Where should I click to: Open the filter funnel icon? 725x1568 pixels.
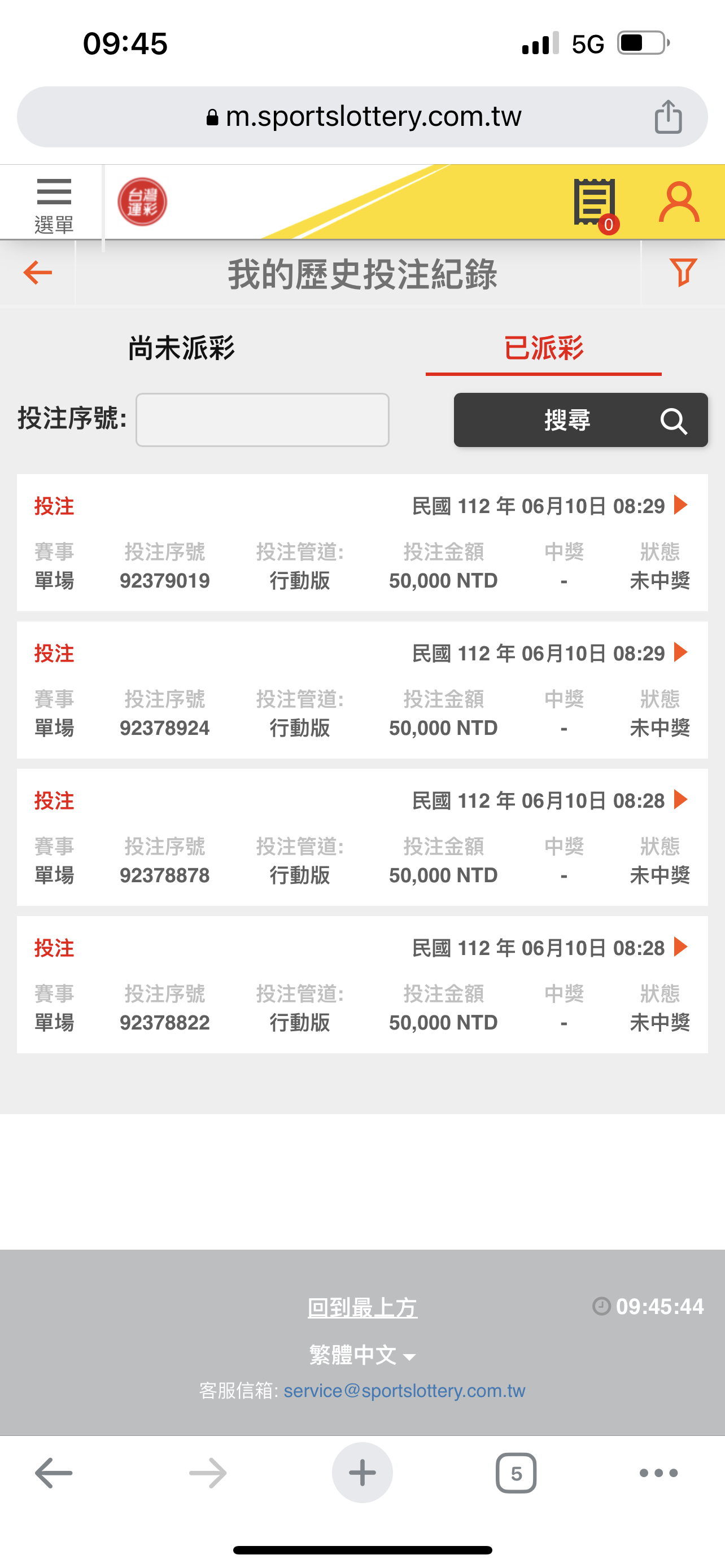pos(683,272)
